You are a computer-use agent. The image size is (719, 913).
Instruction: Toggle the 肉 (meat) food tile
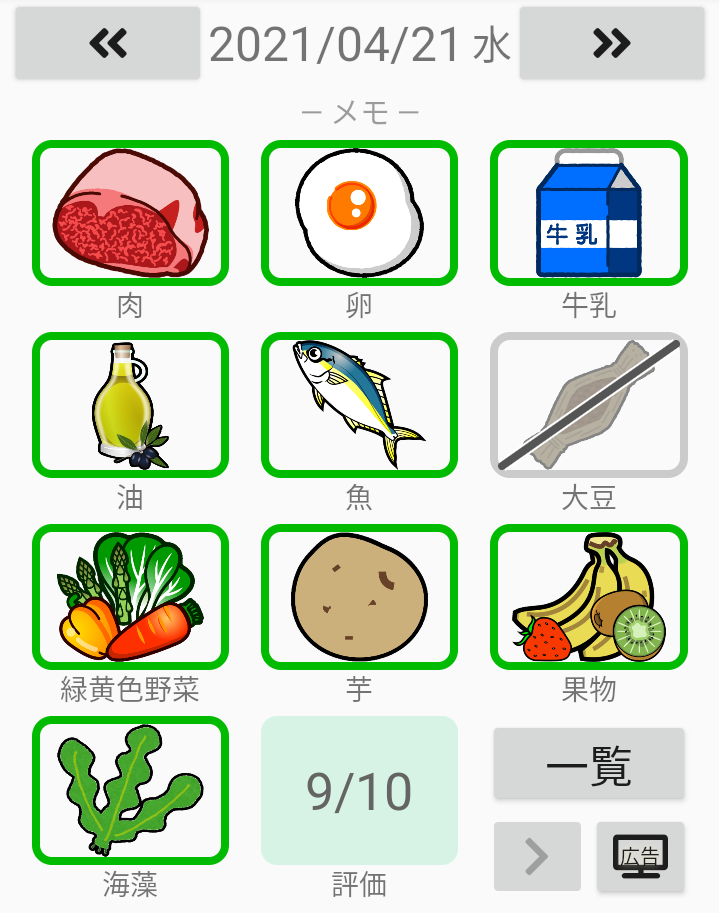(x=131, y=213)
